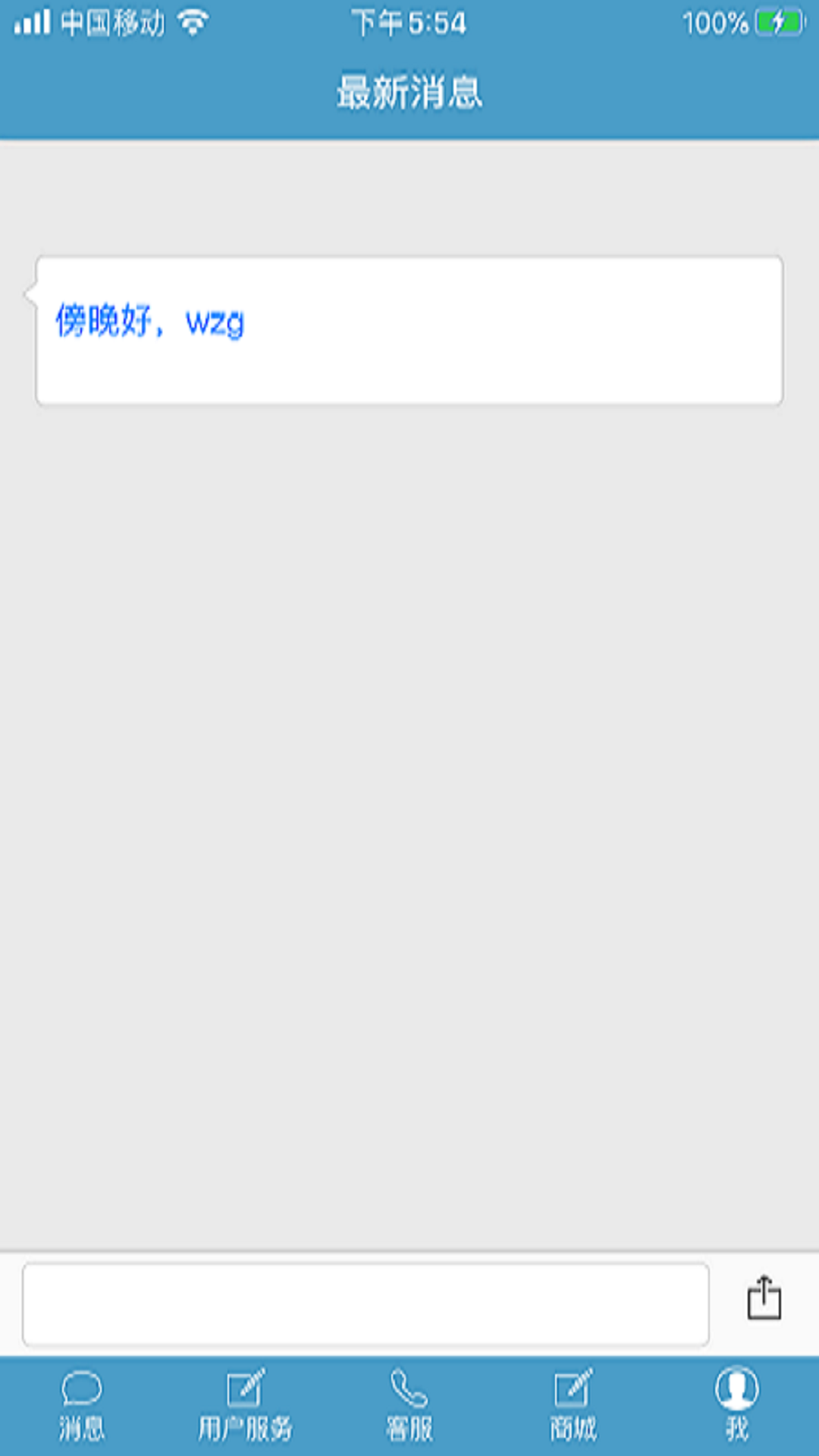
Task: Switch to the 消息 tab
Action: click(x=82, y=1406)
